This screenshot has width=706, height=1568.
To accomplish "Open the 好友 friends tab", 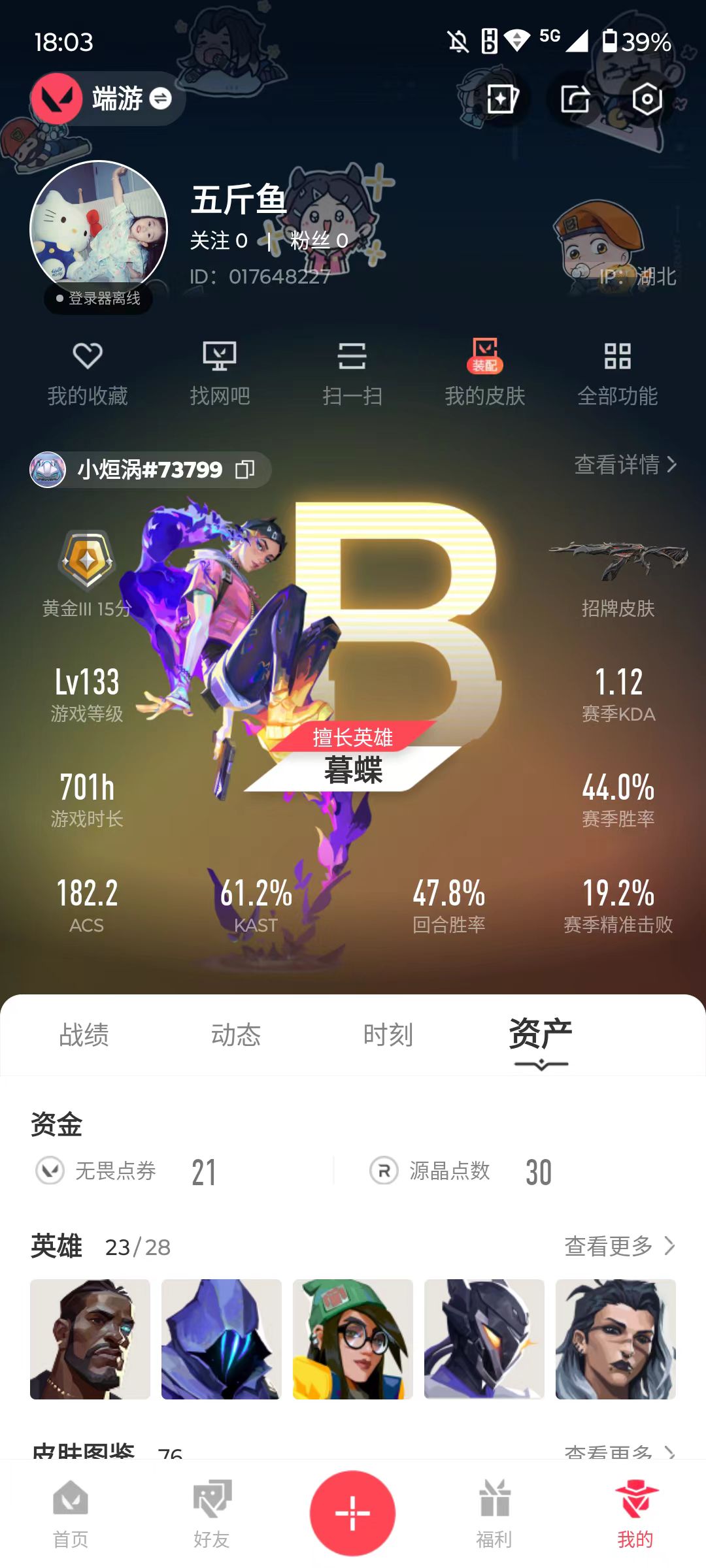I will [212, 1514].
